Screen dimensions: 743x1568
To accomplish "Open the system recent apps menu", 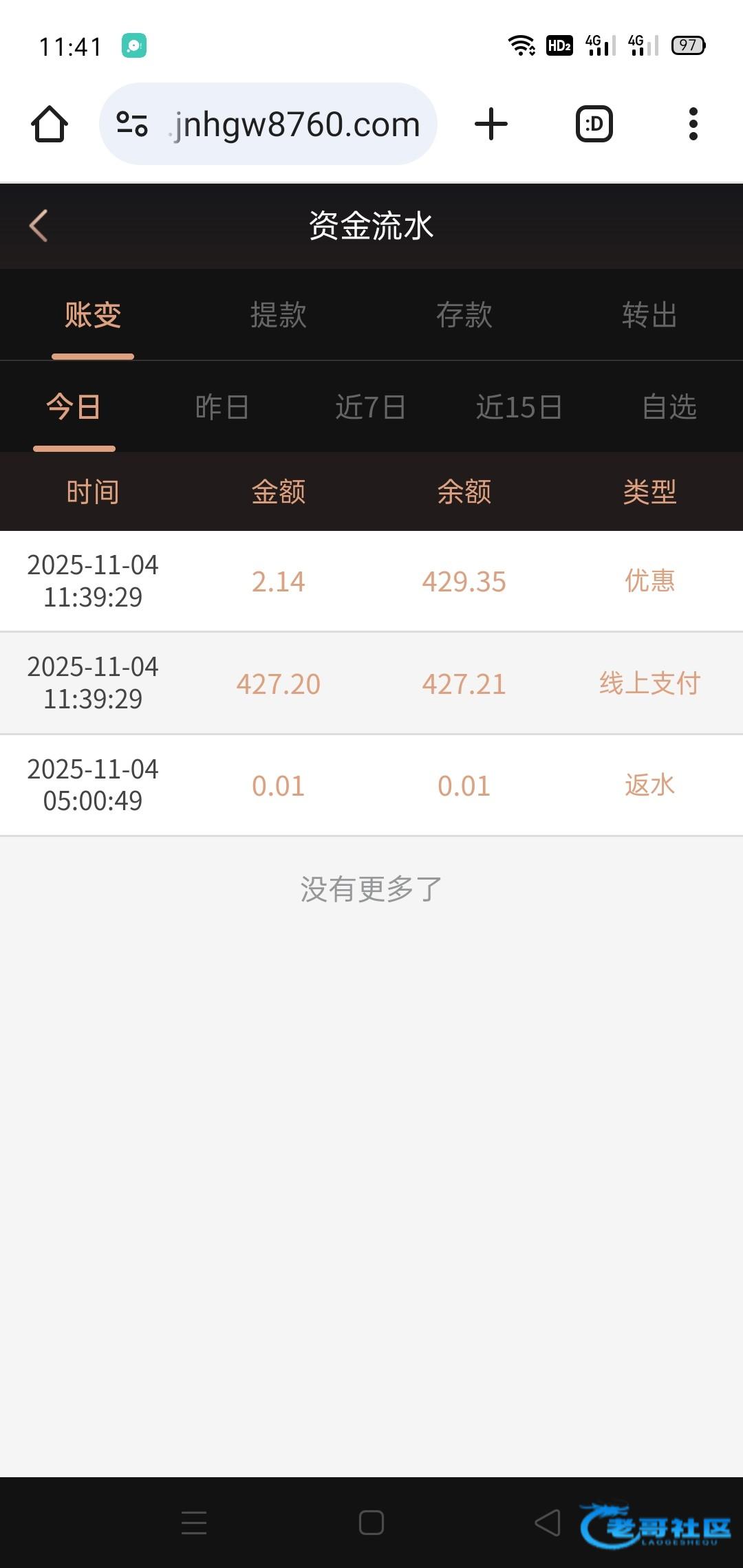I will click(194, 1523).
